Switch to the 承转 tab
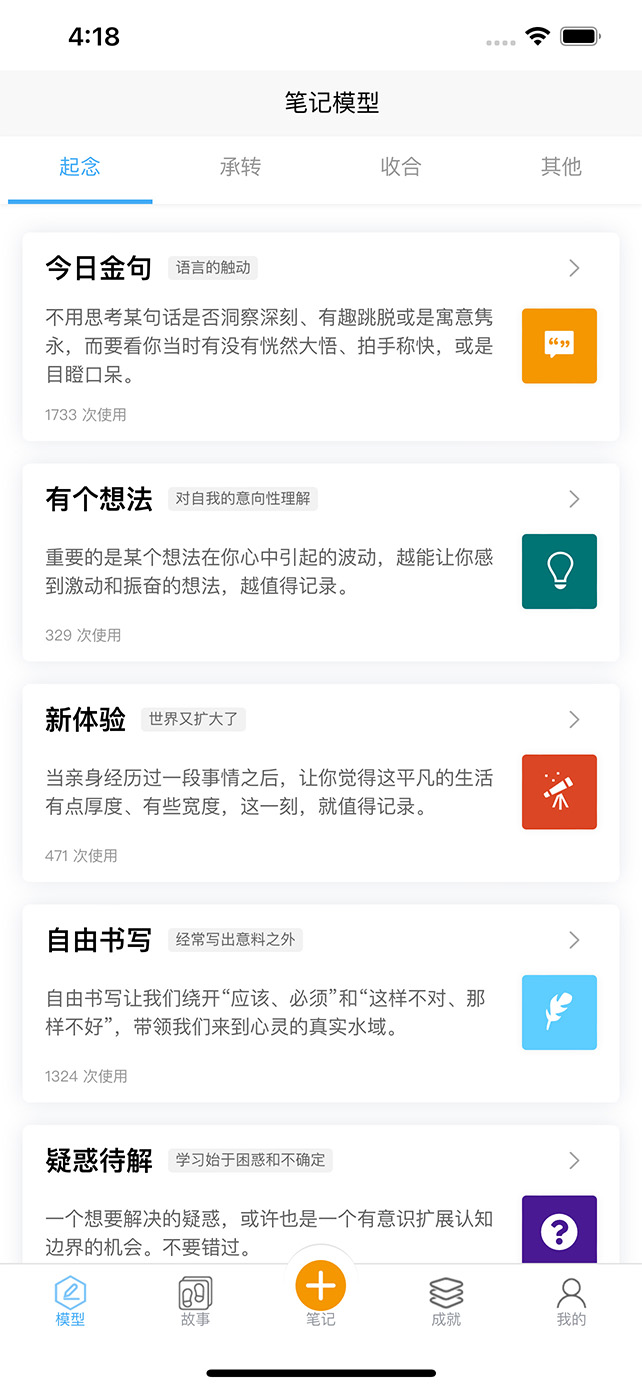This screenshot has height=1389, width=642. tap(240, 167)
